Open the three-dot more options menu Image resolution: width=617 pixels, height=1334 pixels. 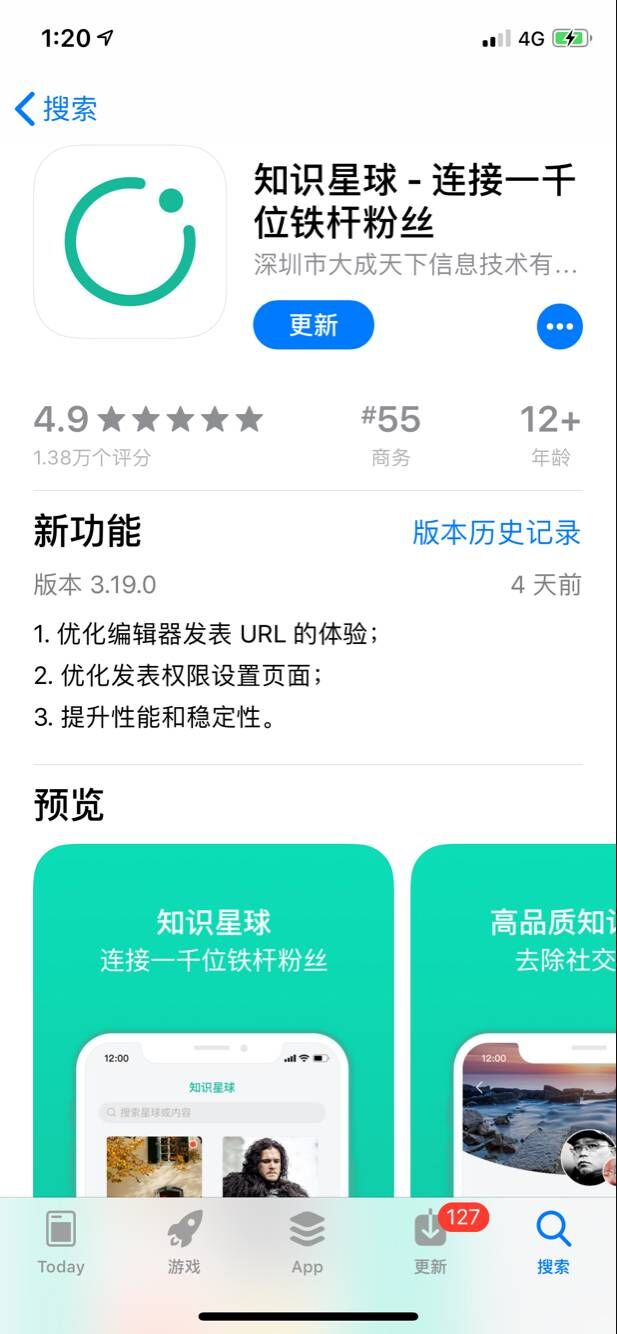point(559,326)
